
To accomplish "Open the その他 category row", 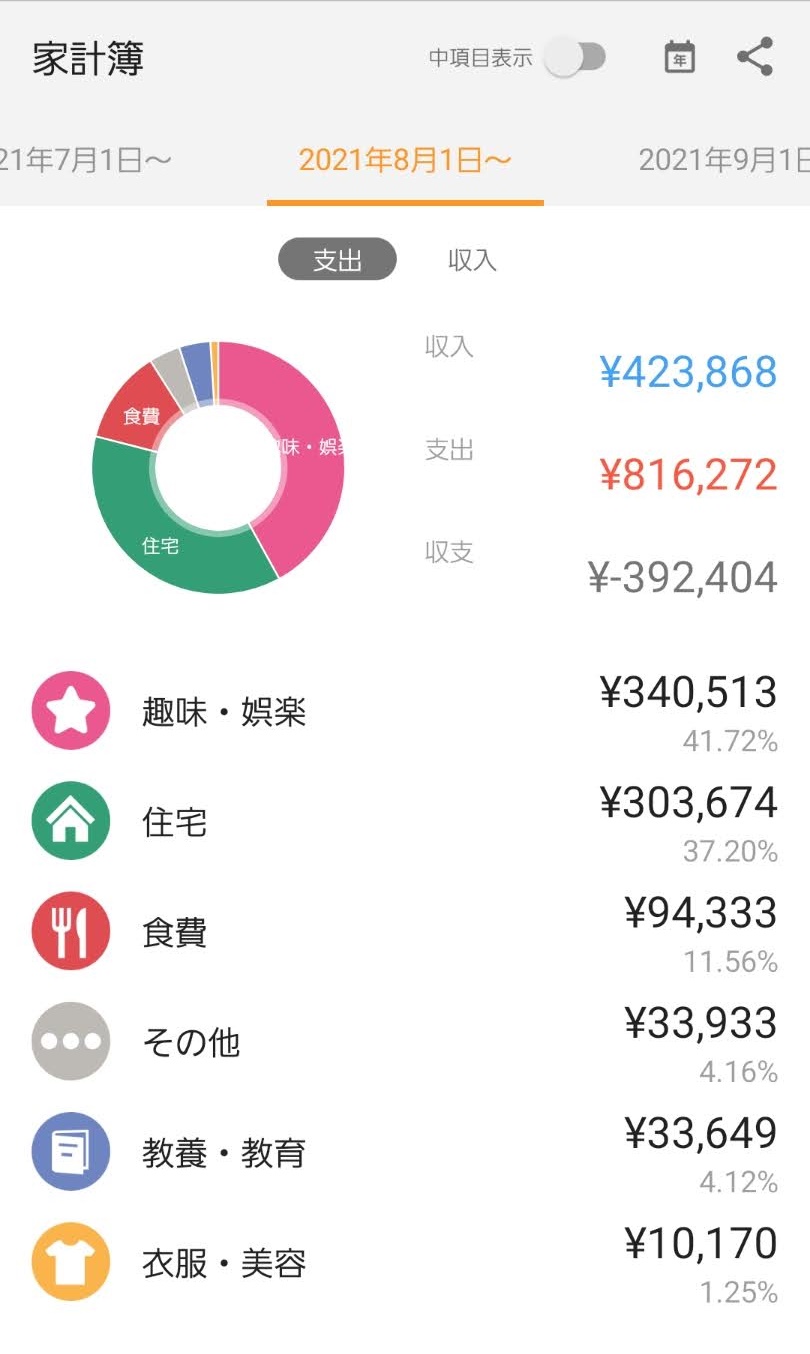I will coord(405,1042).
